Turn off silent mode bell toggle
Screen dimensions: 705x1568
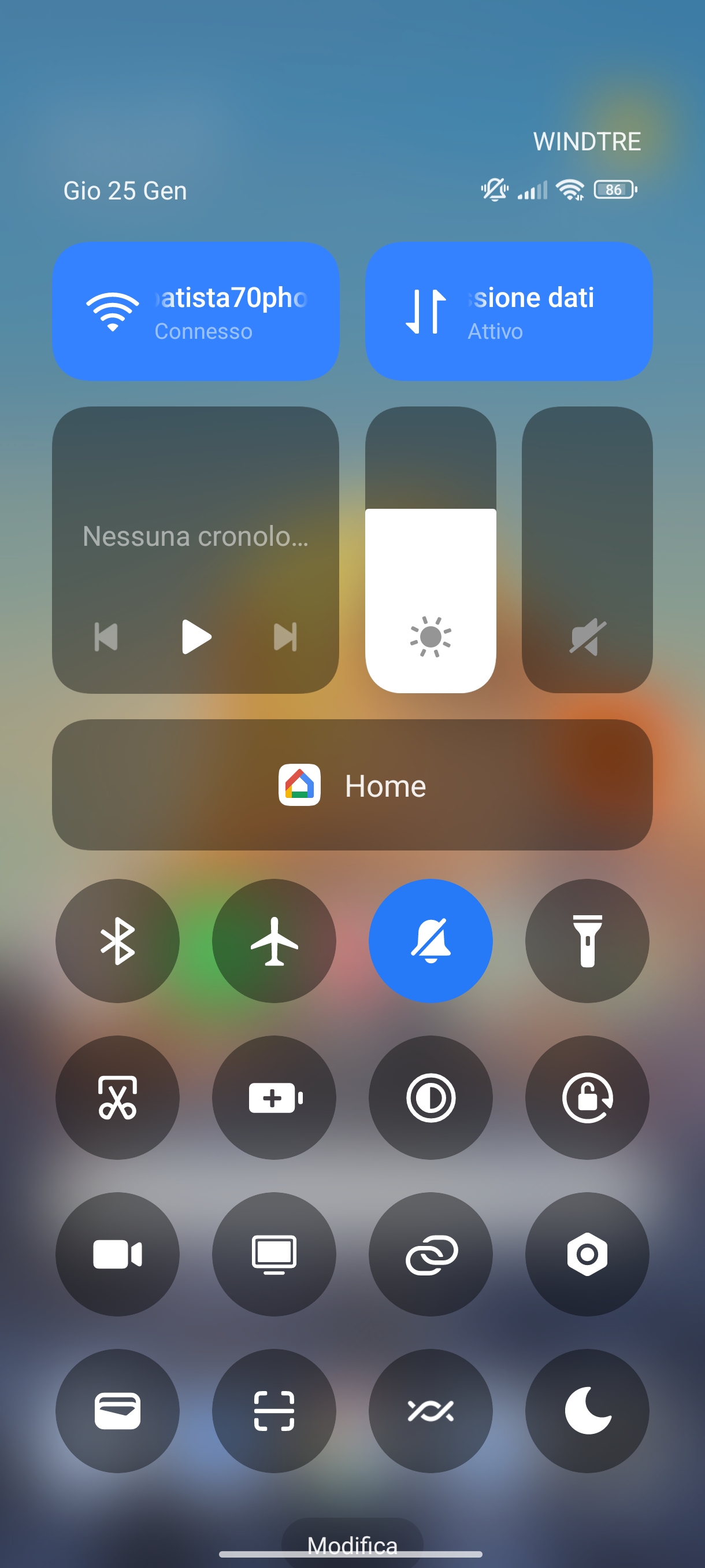(x=430, y=941)
